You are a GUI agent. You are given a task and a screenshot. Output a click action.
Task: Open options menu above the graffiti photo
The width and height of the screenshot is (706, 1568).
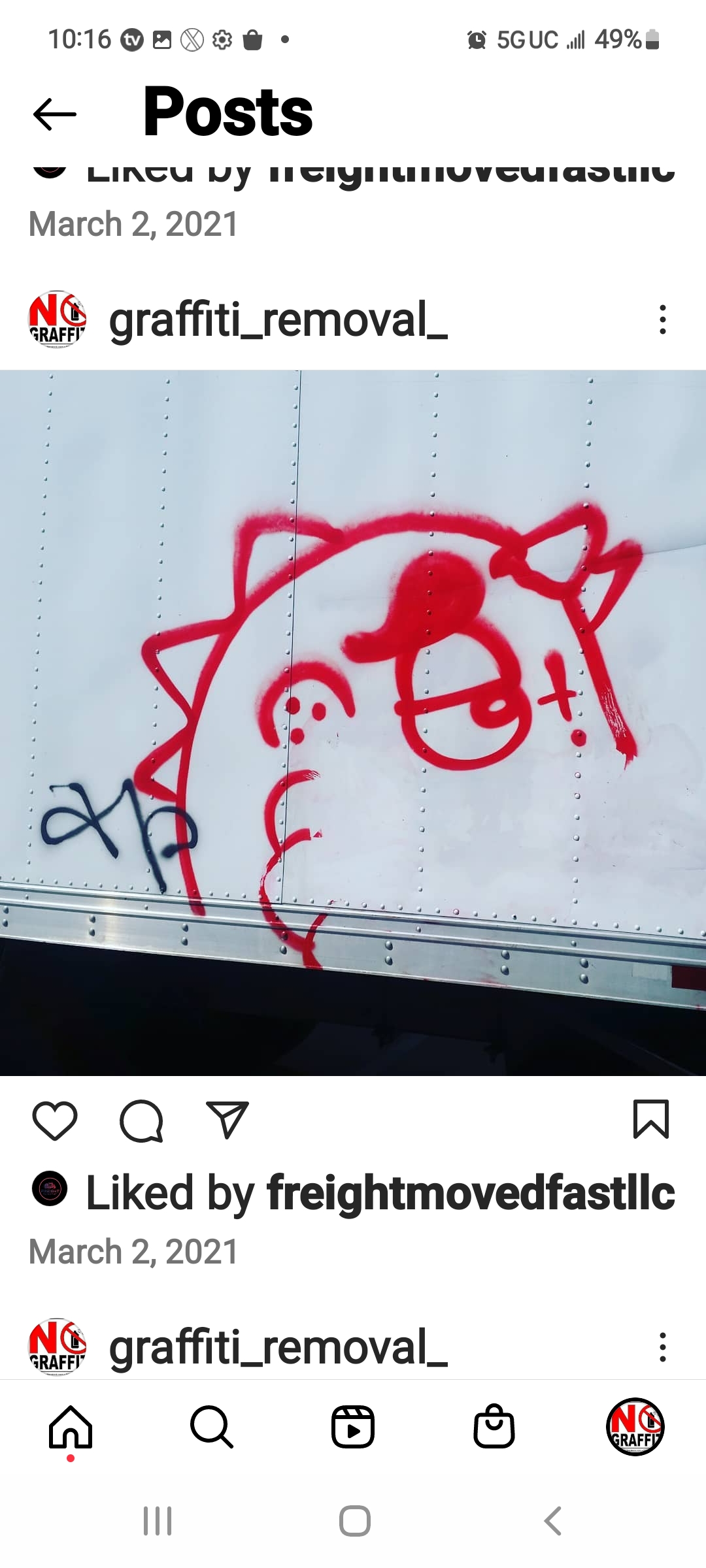point(663,319)
